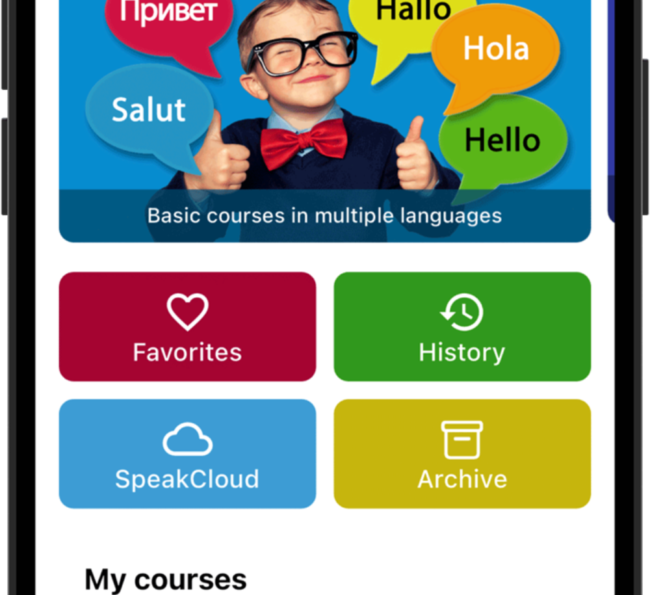Viewport: 650px width, 595px height.
Task: Go to the Archive
Action: (x=461, y=454)
